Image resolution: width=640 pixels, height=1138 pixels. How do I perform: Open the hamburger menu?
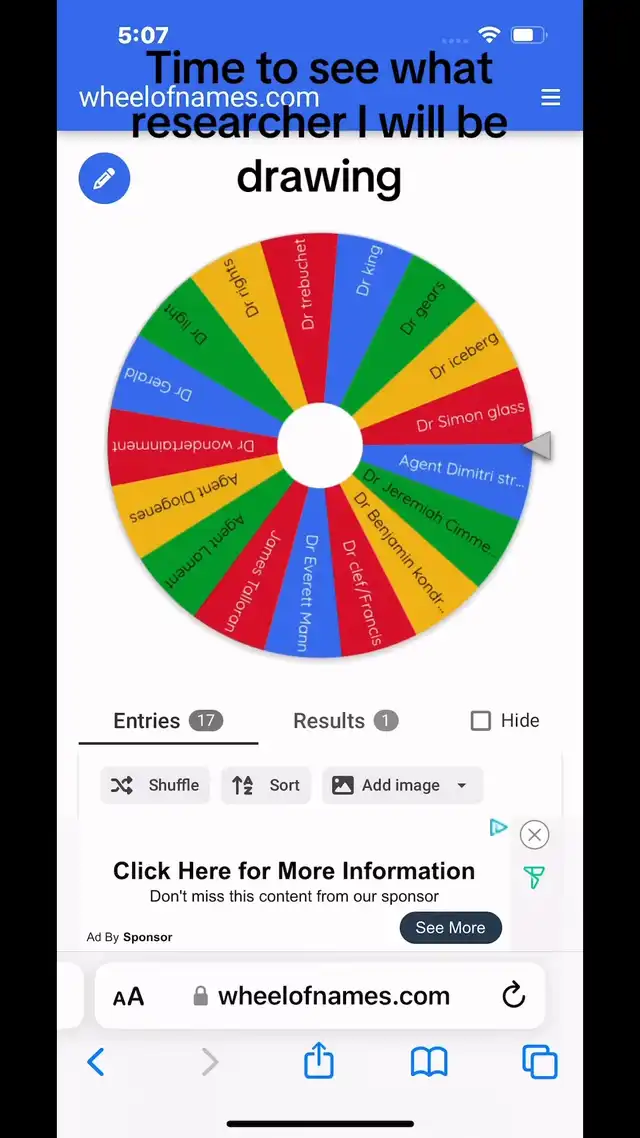tap(551, 97)
